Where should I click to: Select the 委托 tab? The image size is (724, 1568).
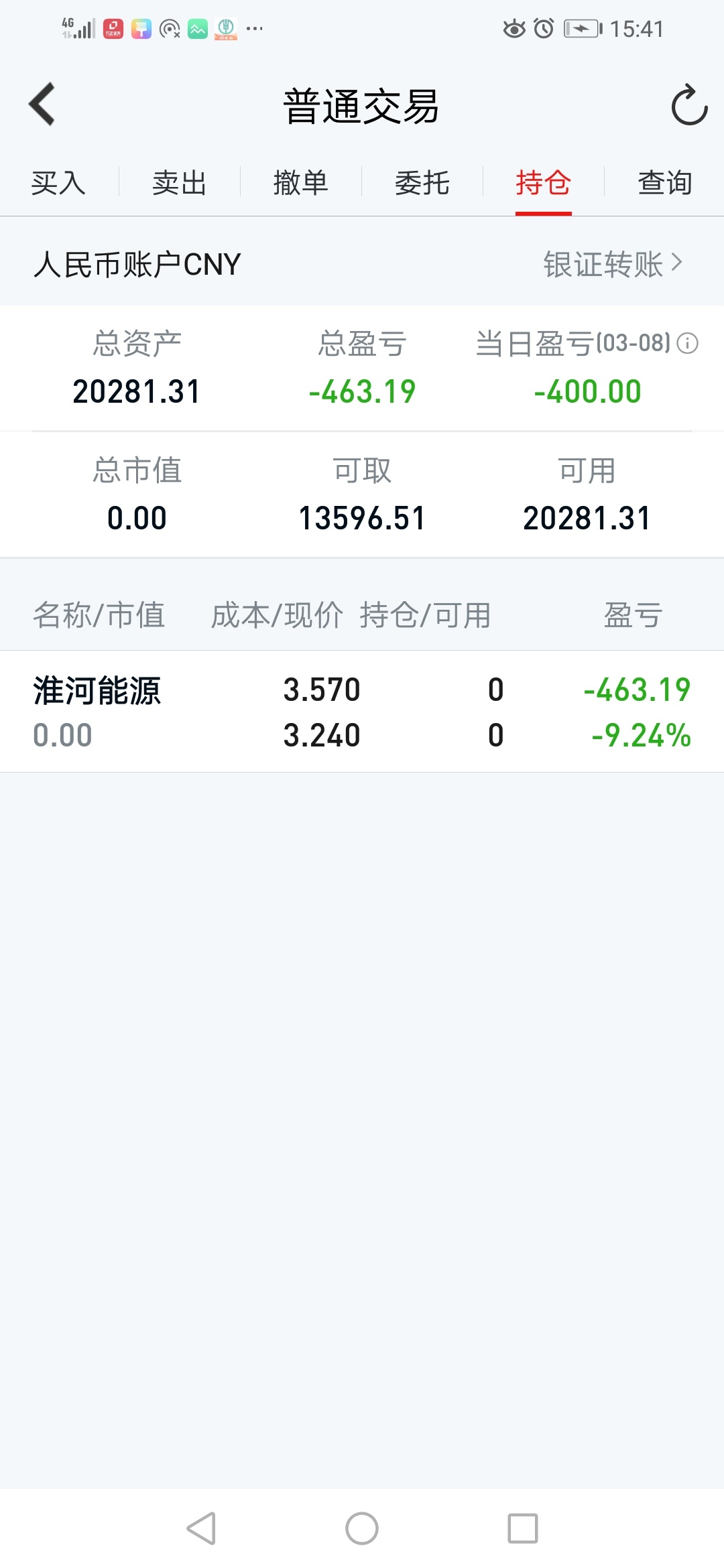pyautogui.click(x=422, y=183)
